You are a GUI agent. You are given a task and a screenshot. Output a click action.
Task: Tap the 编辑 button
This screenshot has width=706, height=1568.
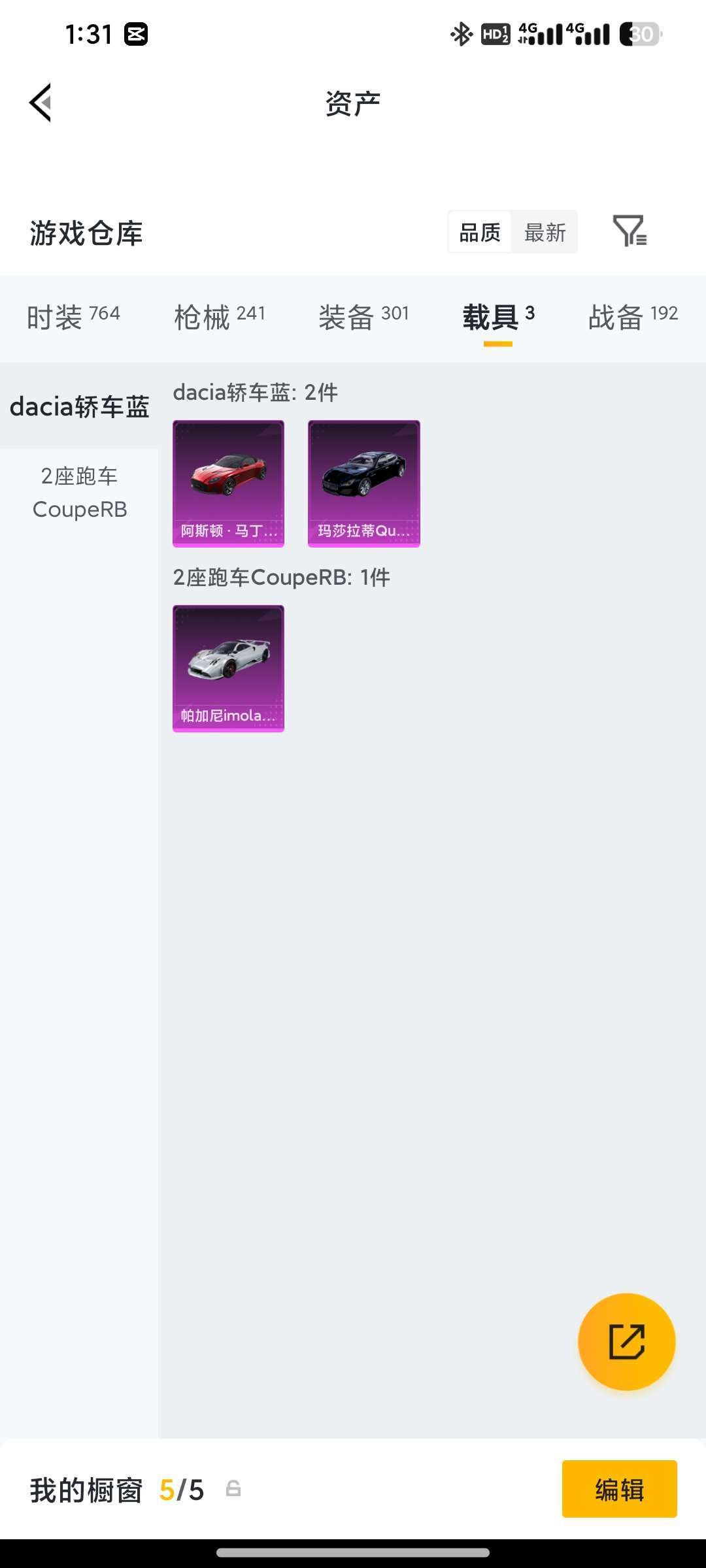pyautogui.click(x=619, y=1490)
